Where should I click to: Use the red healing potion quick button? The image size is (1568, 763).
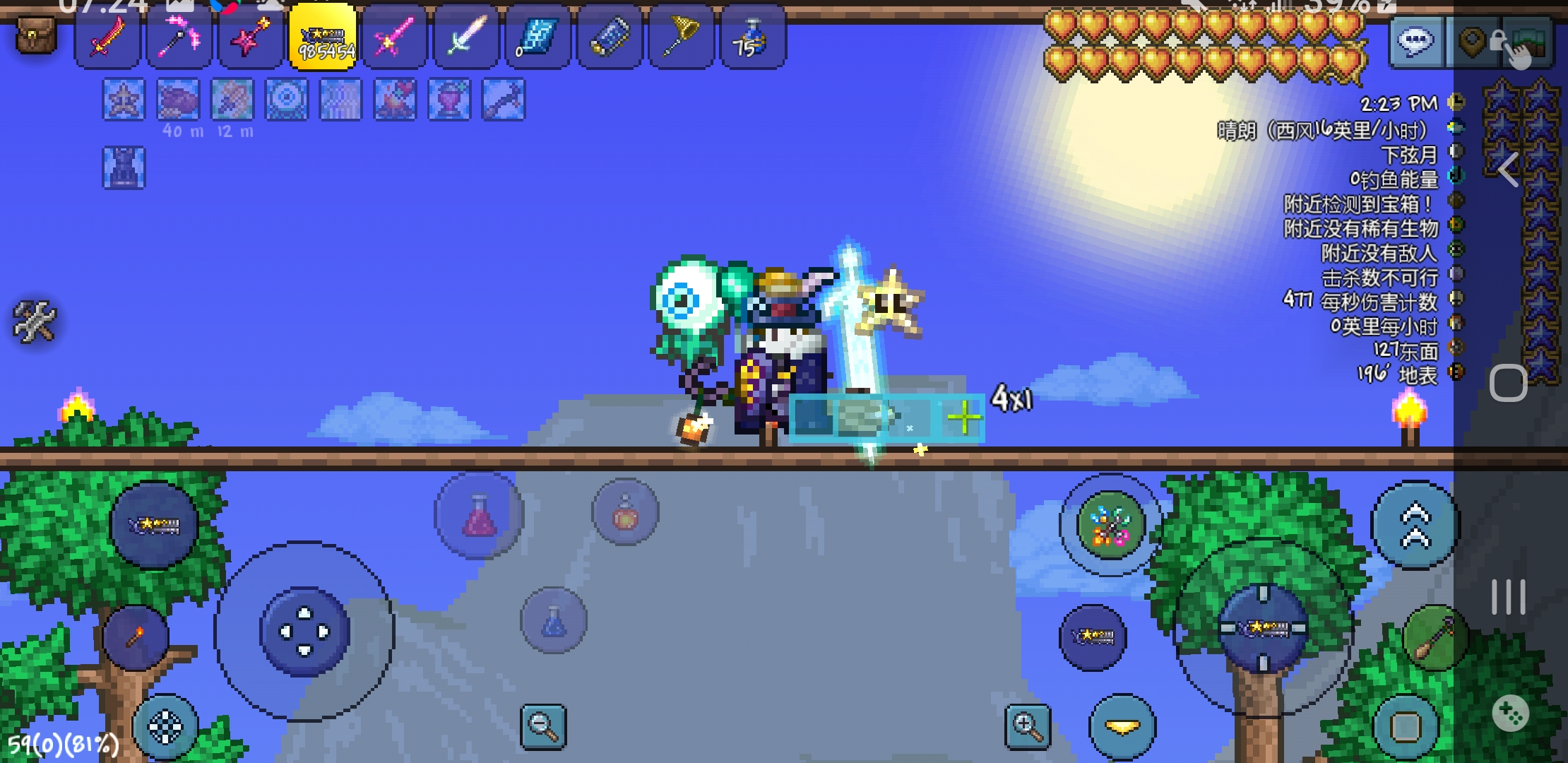(x=480, y=515)
